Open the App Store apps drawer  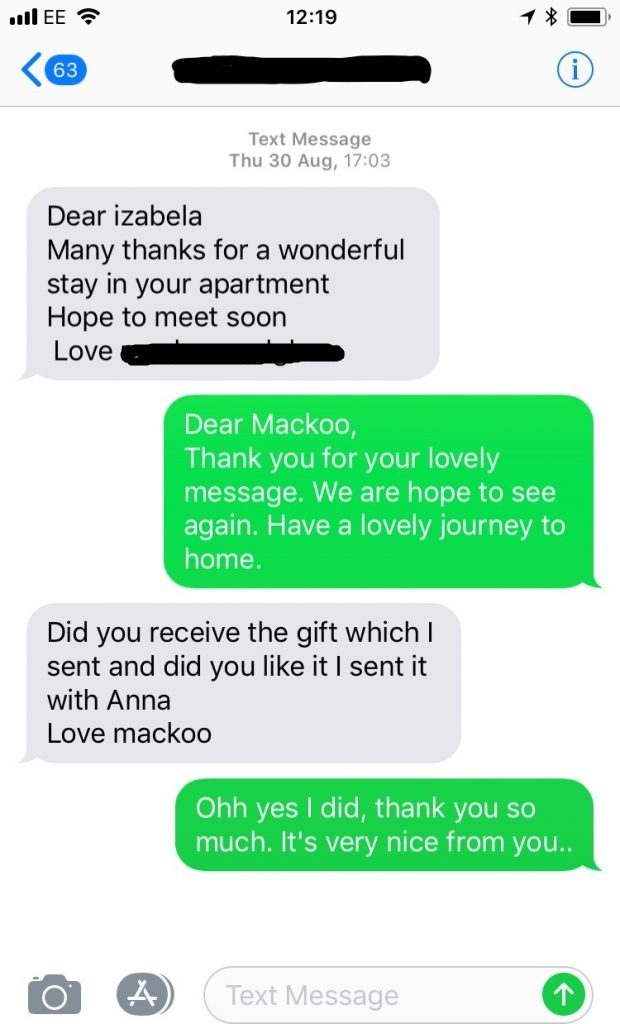[x=144, y=993]
